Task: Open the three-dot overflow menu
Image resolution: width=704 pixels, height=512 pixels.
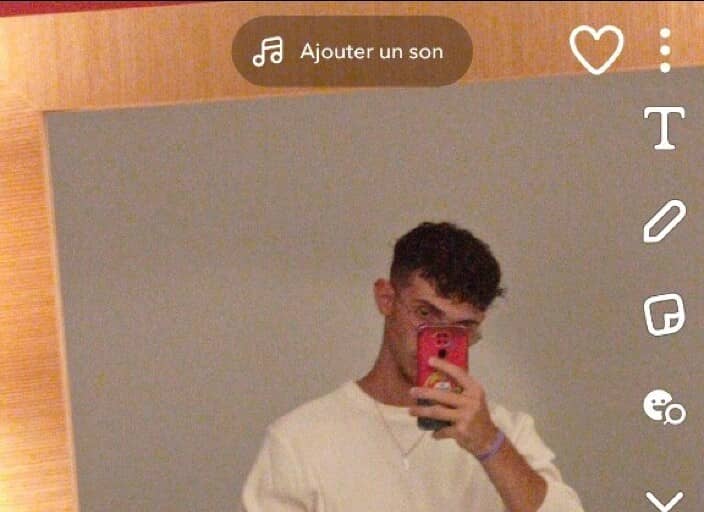Action: (x=665, y=50)
